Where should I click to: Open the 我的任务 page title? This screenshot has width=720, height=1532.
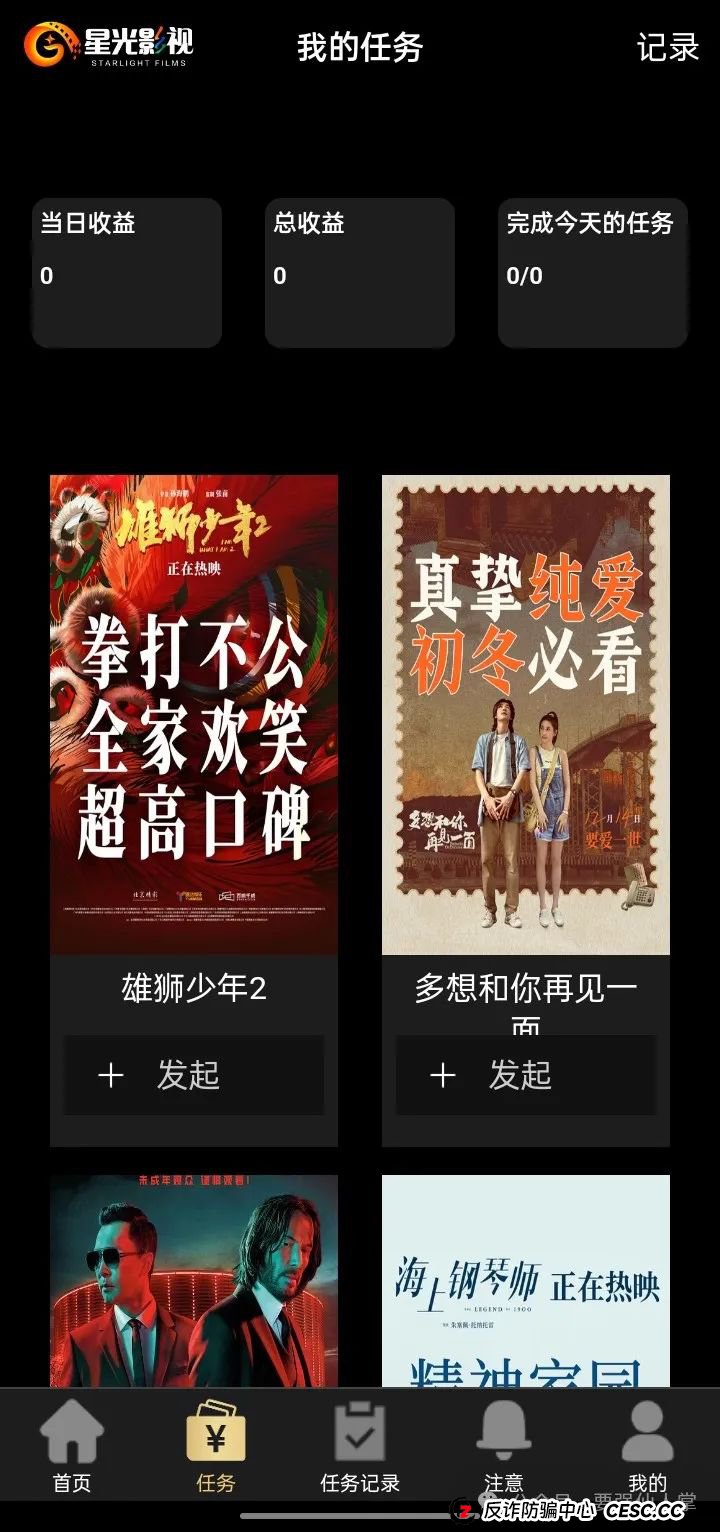tap(360, 46)
